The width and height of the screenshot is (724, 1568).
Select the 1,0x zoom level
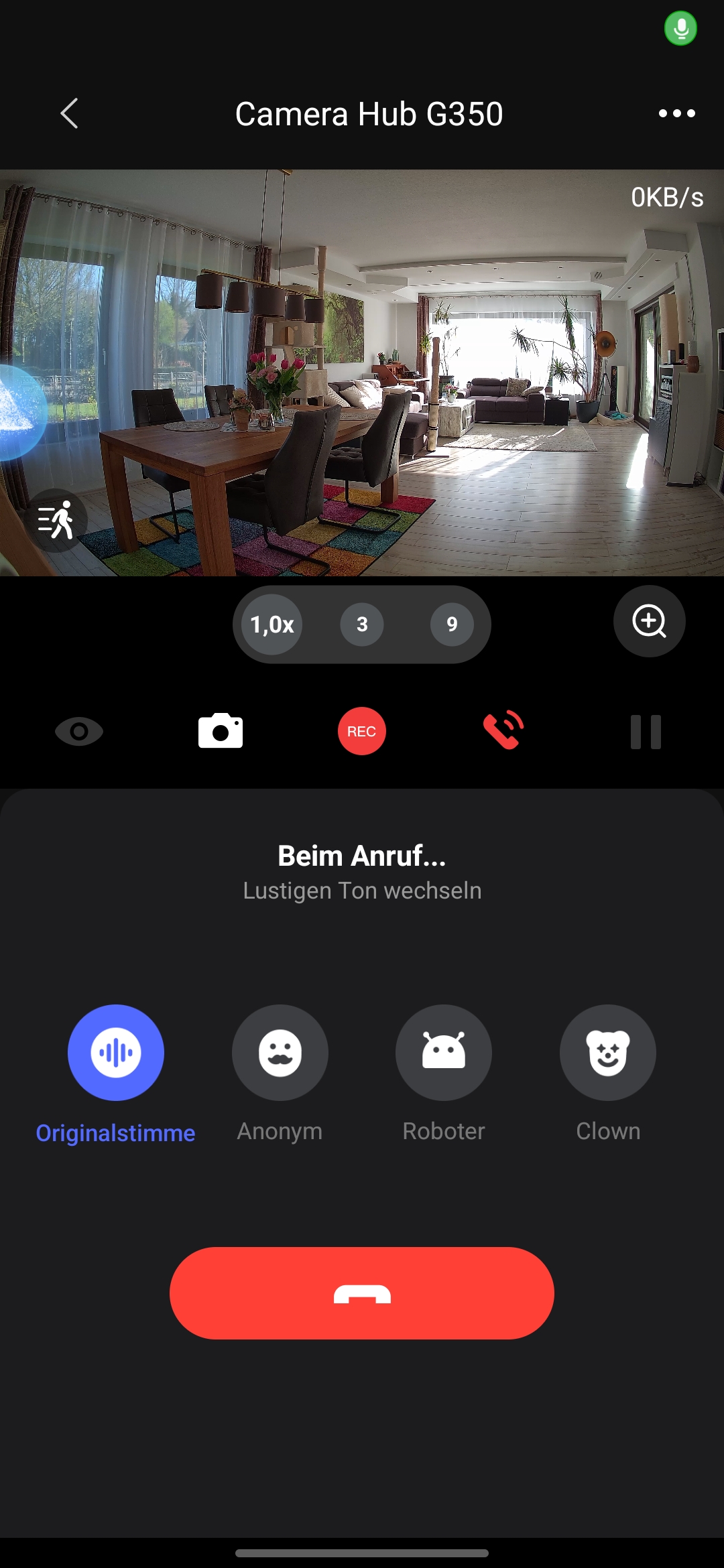click(272, 625)
